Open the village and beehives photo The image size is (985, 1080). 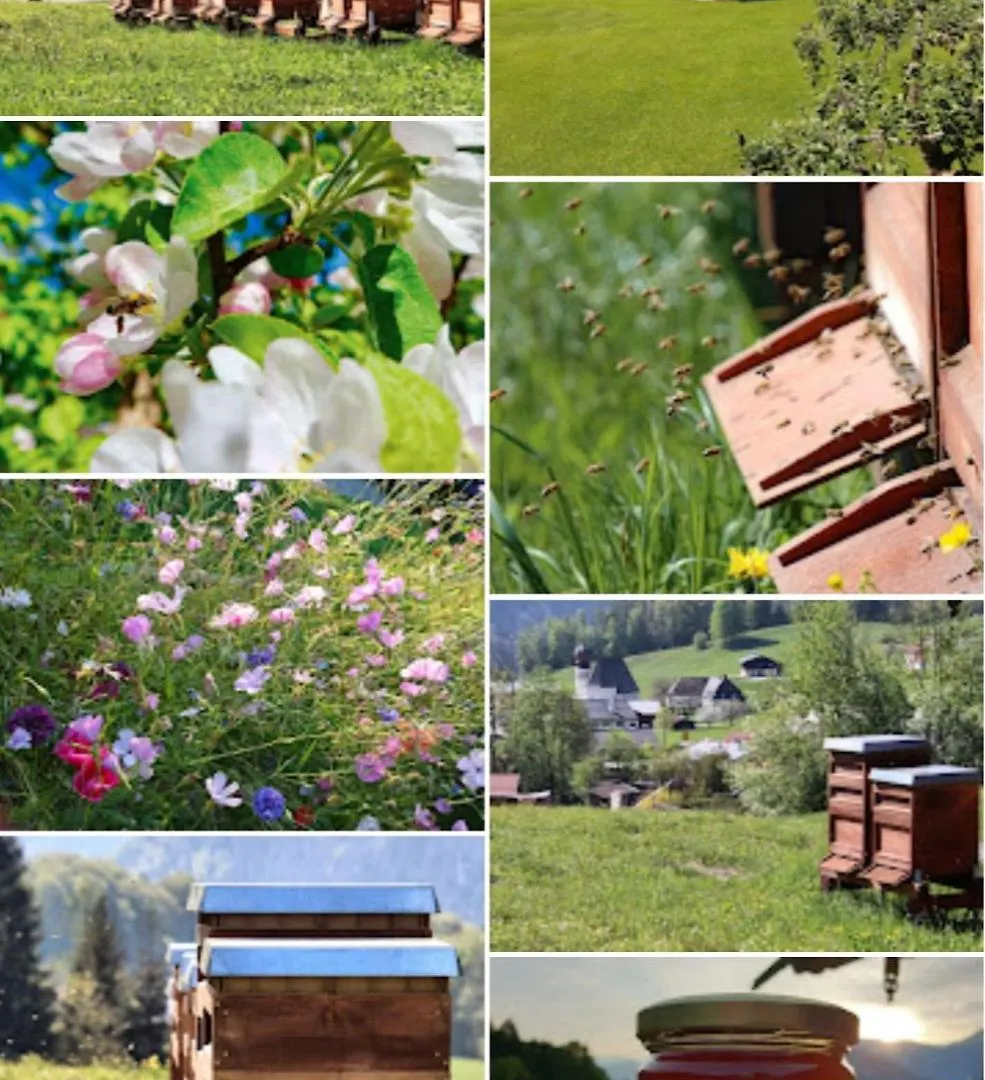click(x=736, y=775)
